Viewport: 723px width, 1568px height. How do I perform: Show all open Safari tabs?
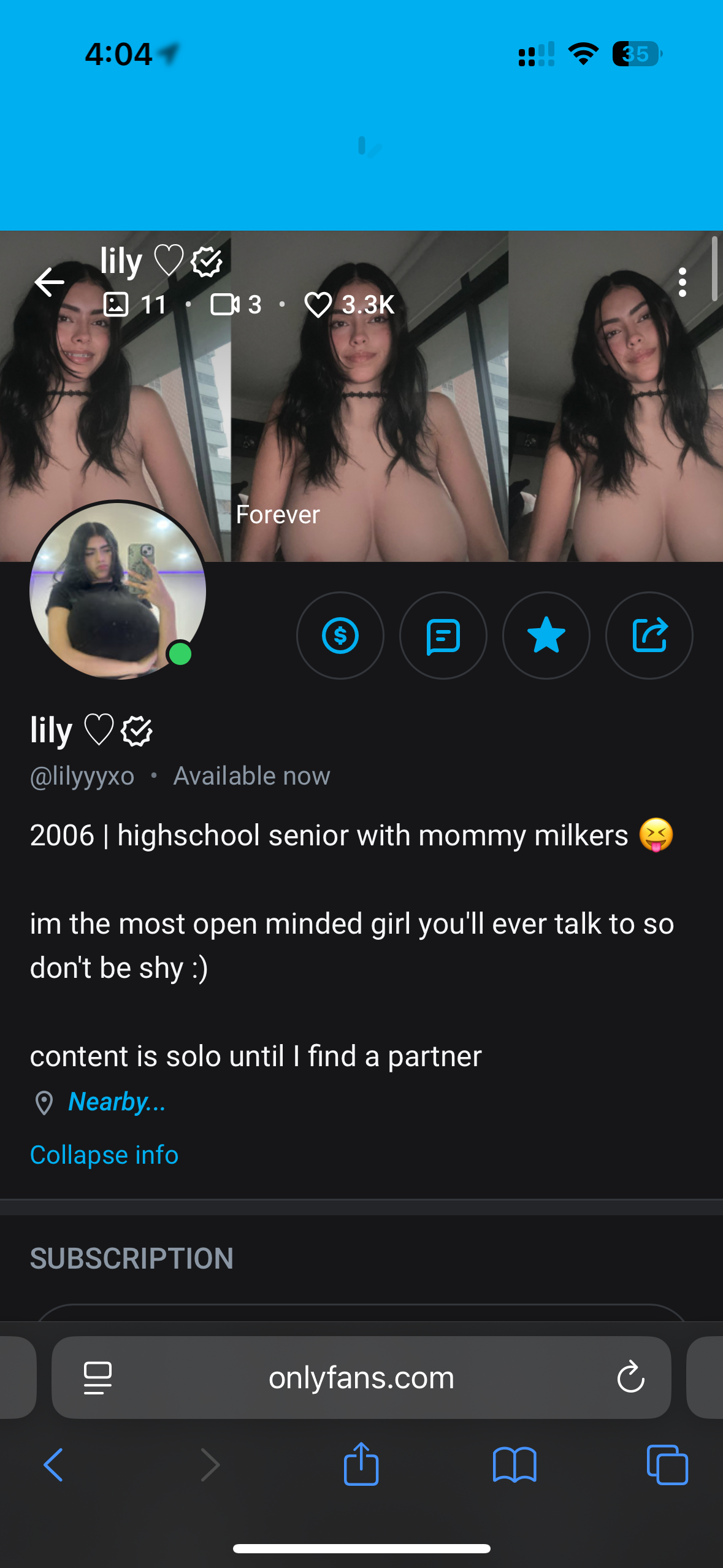667,1465
